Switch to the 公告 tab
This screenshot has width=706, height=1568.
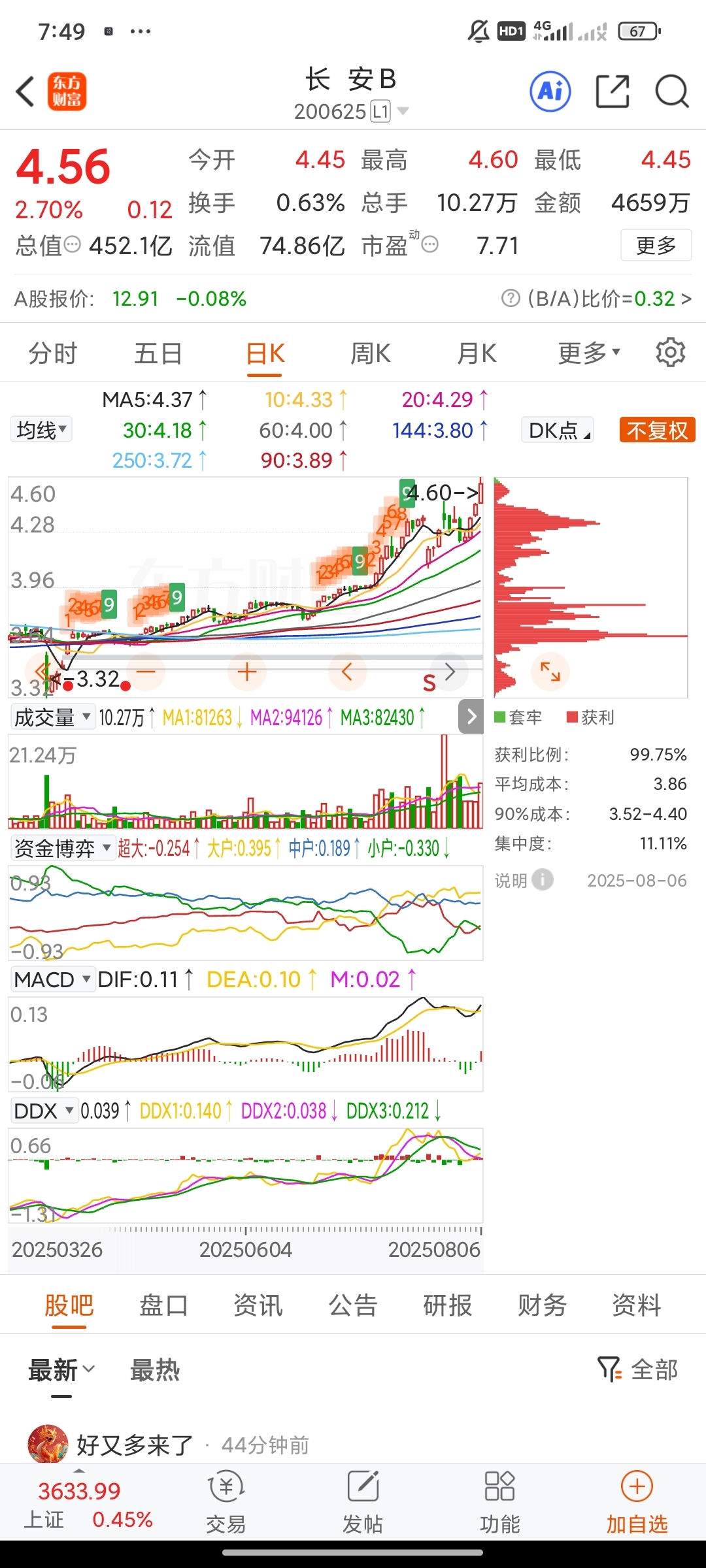click(x=353, y=1305)
